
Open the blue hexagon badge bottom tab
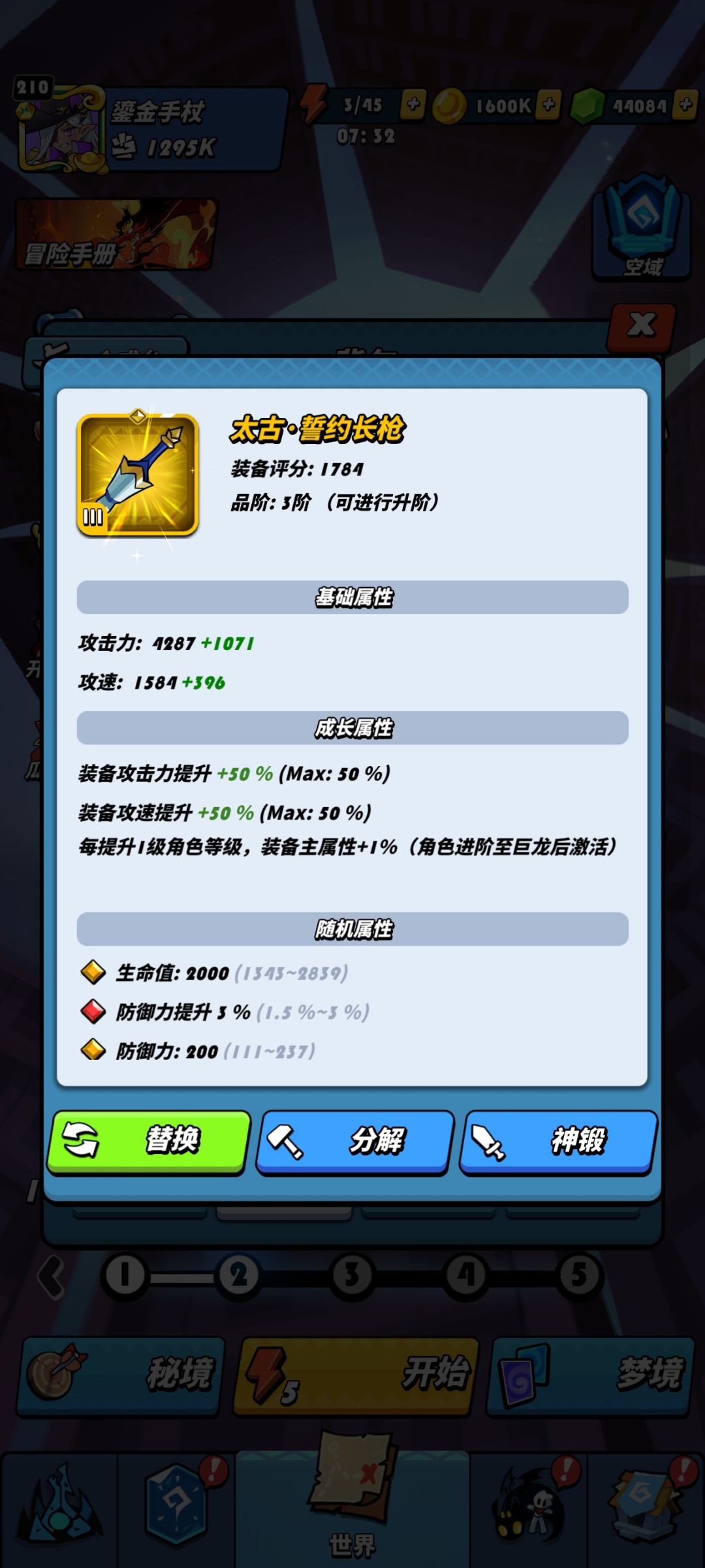[x=176, y=1509]
